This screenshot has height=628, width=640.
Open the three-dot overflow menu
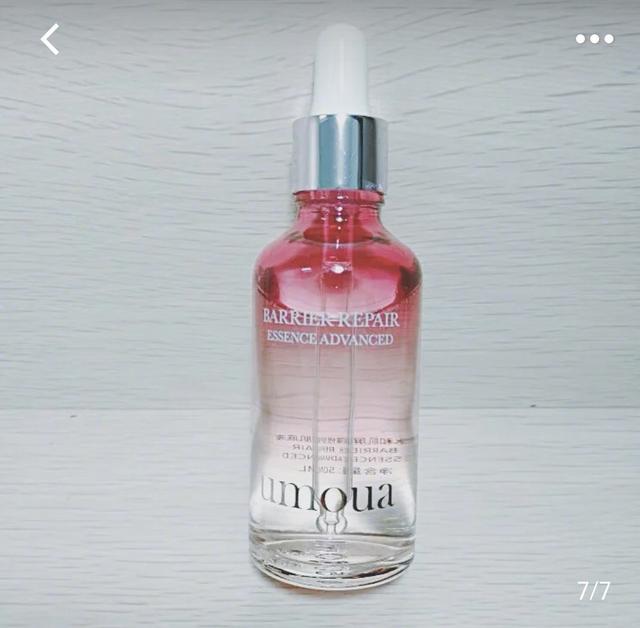594,40
